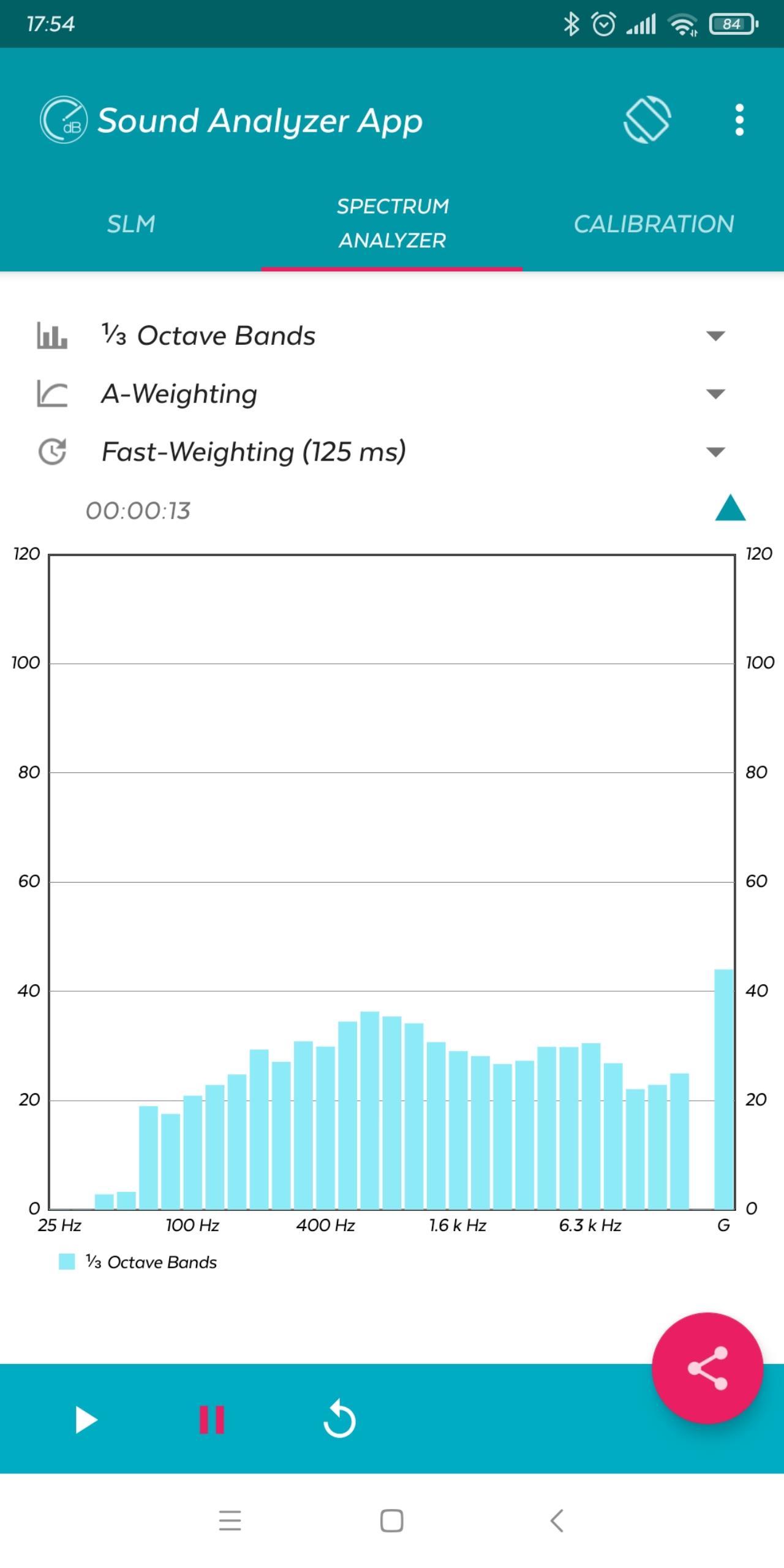Open the three-dot overflow menu
The image size is (784, 1568).
739,120
